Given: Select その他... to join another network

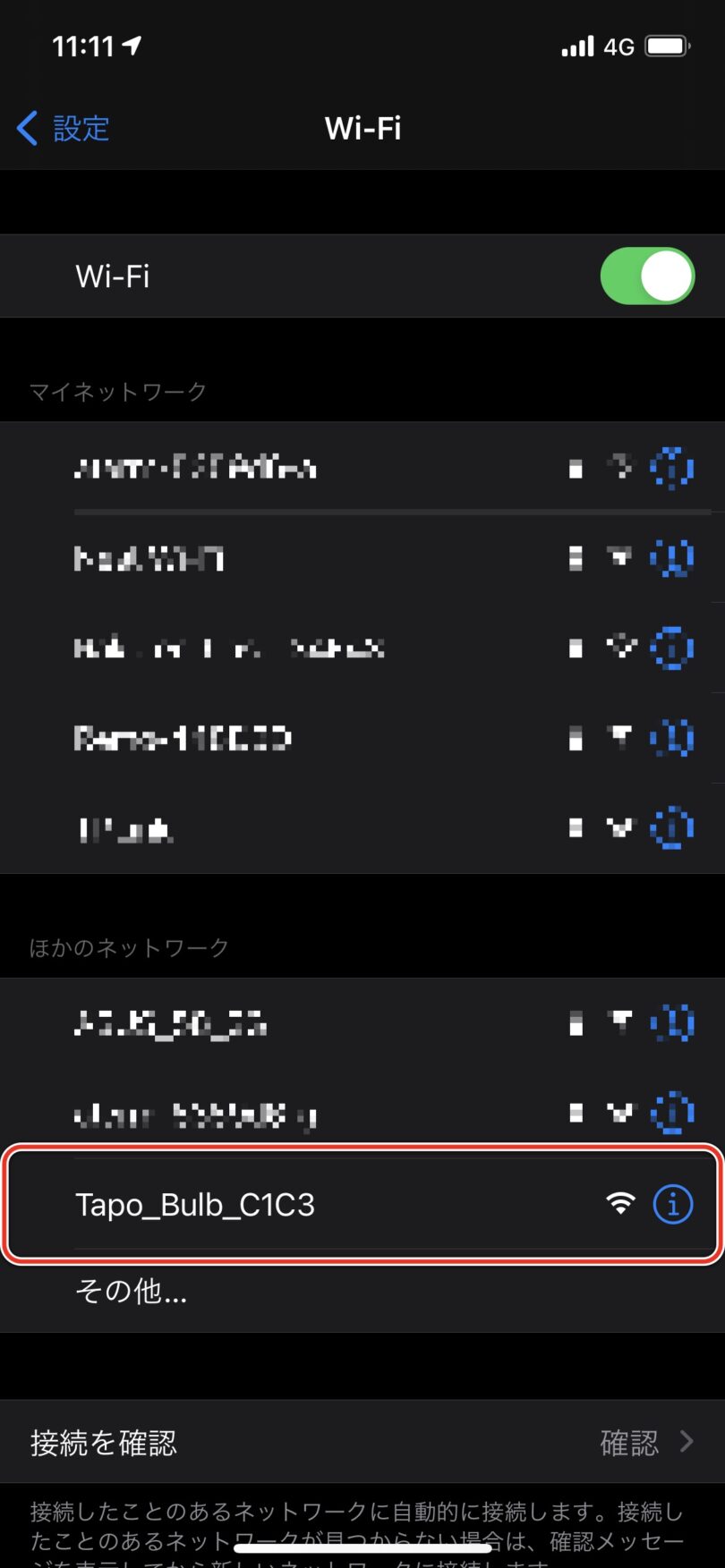Looking at the screenshot, I should 132,1291.
